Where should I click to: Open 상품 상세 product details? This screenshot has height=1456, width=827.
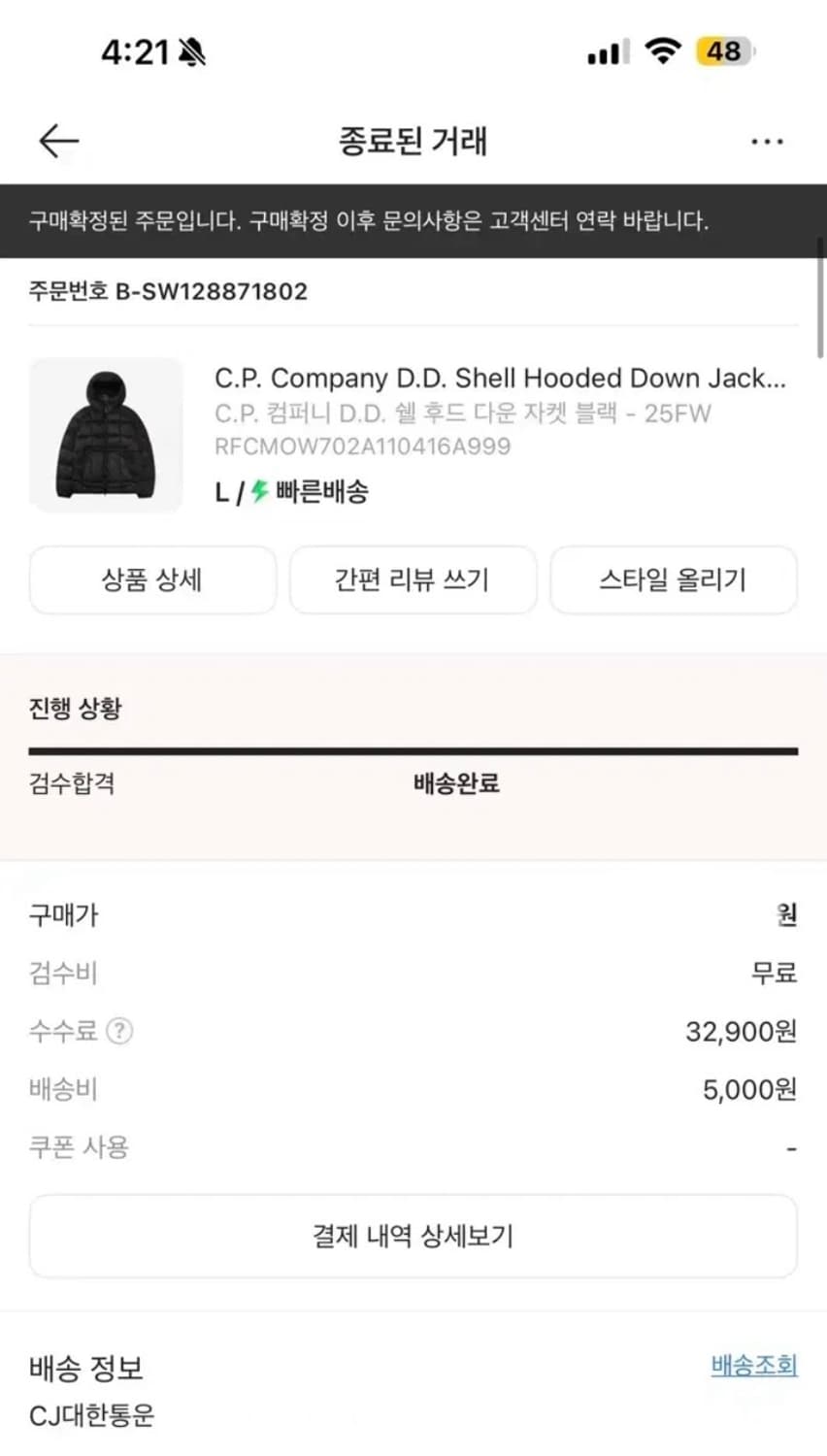coord(152,579)
